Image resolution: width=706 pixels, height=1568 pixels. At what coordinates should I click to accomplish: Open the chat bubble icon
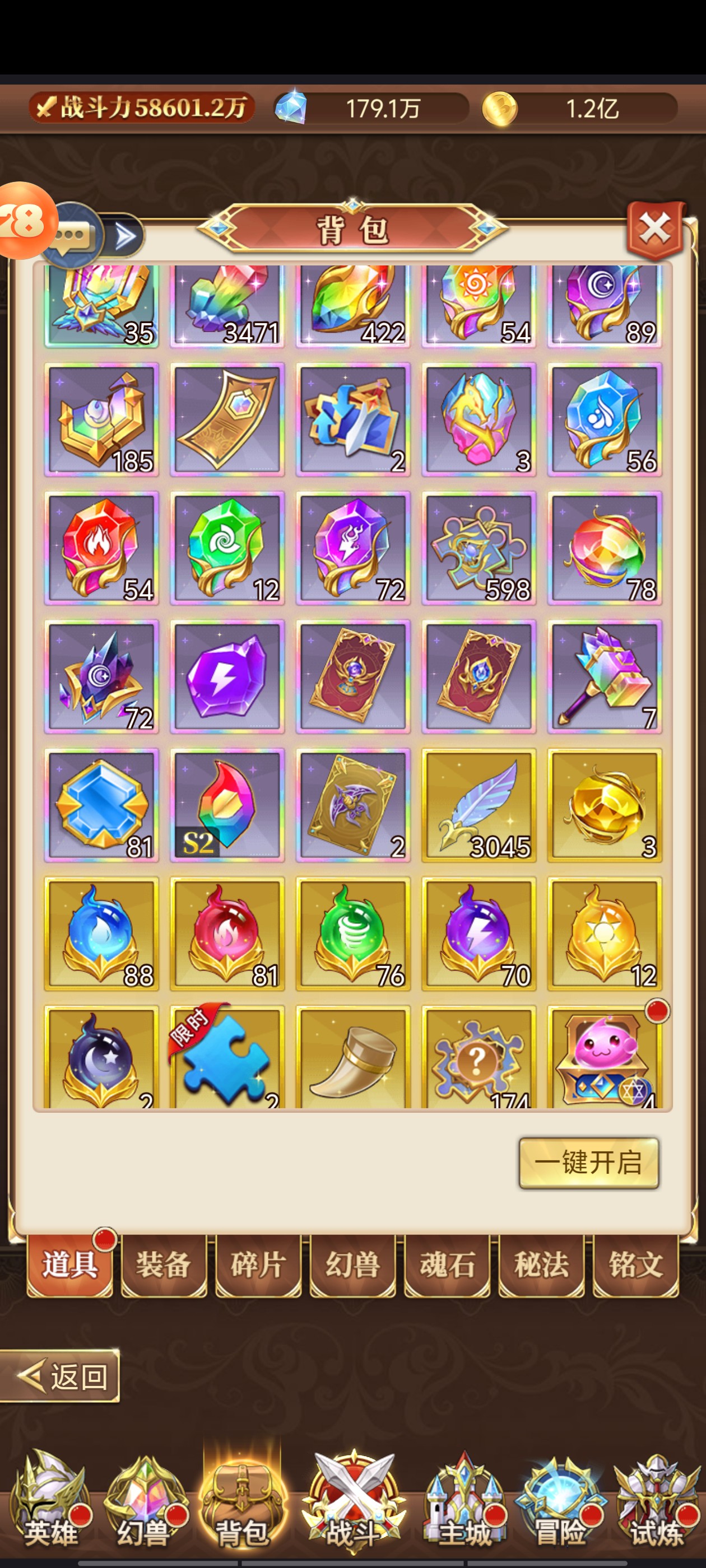tap(73, 235)
